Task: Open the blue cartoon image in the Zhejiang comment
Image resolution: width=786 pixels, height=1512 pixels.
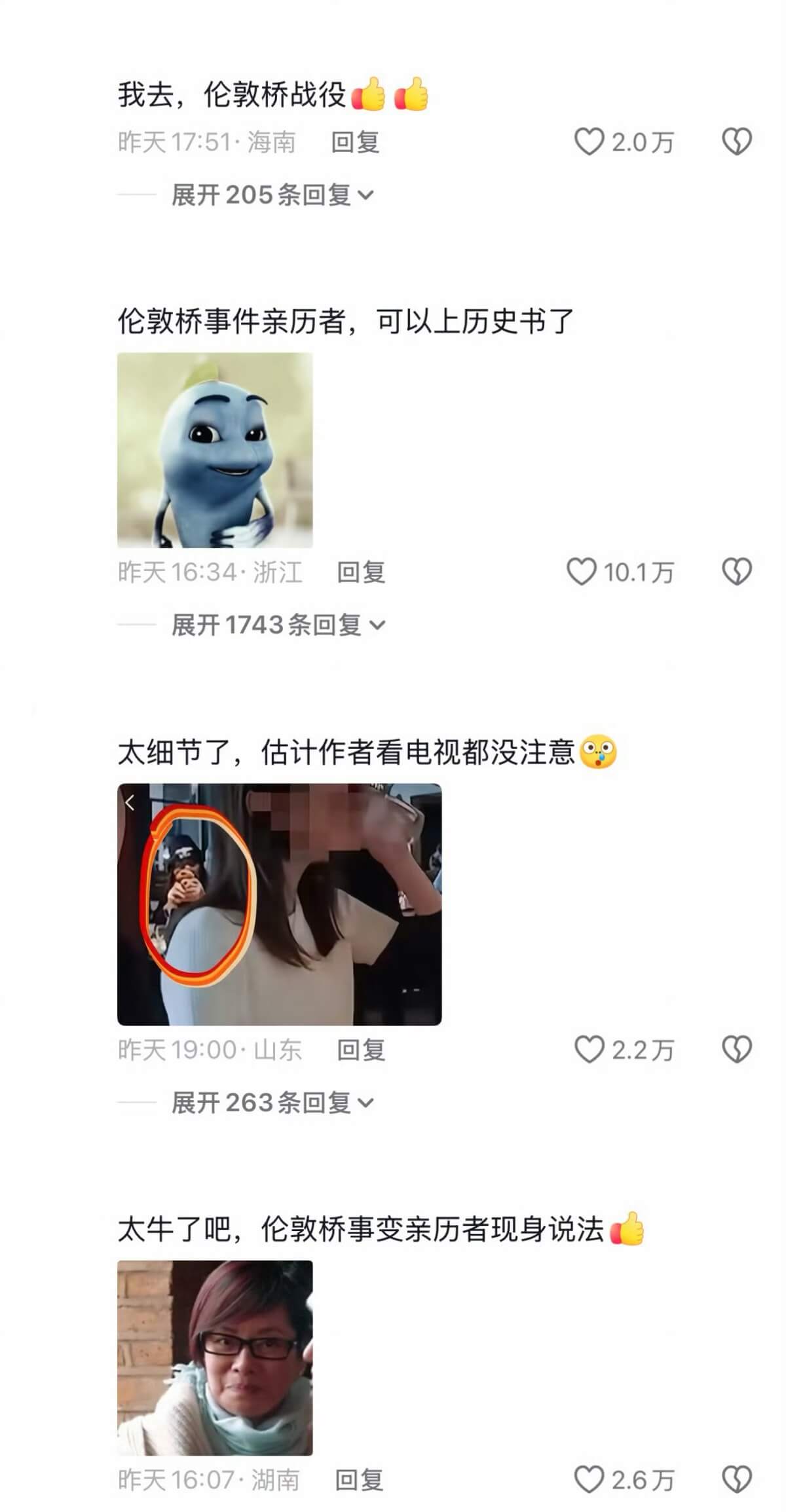Action: pos(215,451)
